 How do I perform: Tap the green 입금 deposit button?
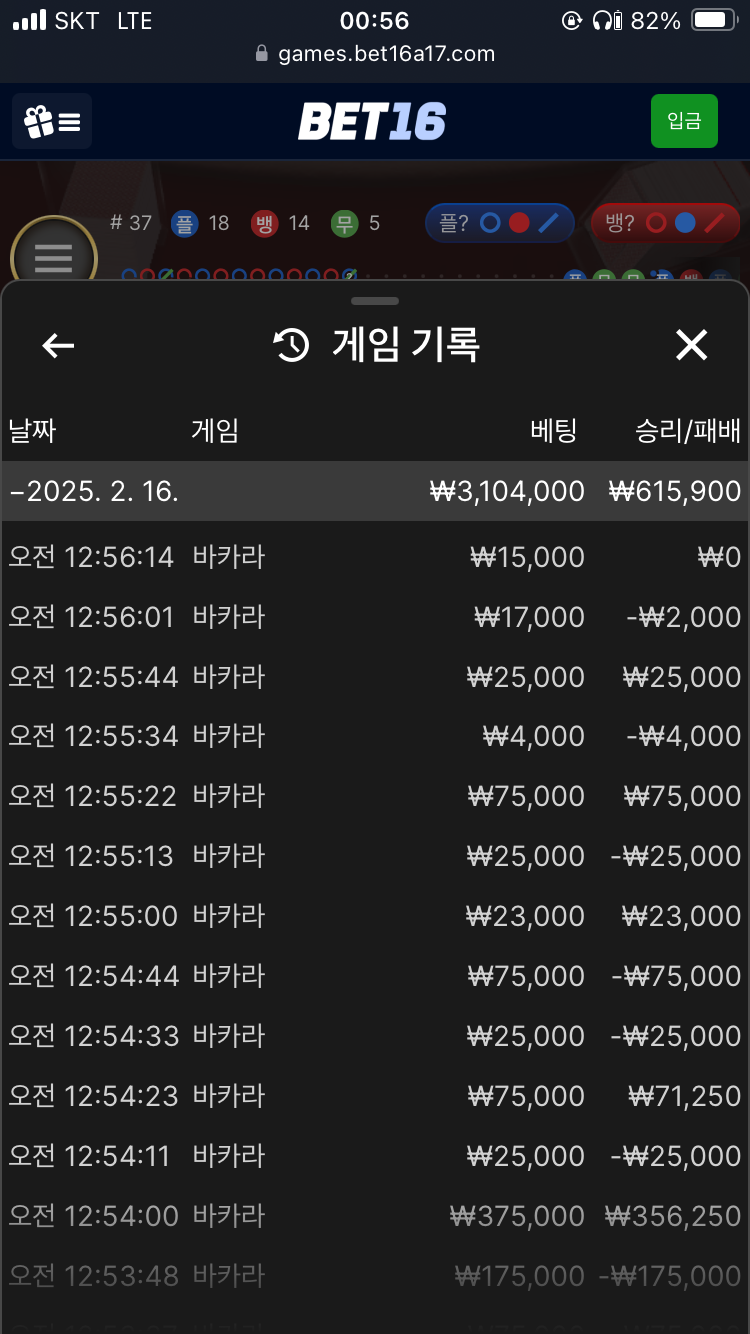tap(684, 121)
